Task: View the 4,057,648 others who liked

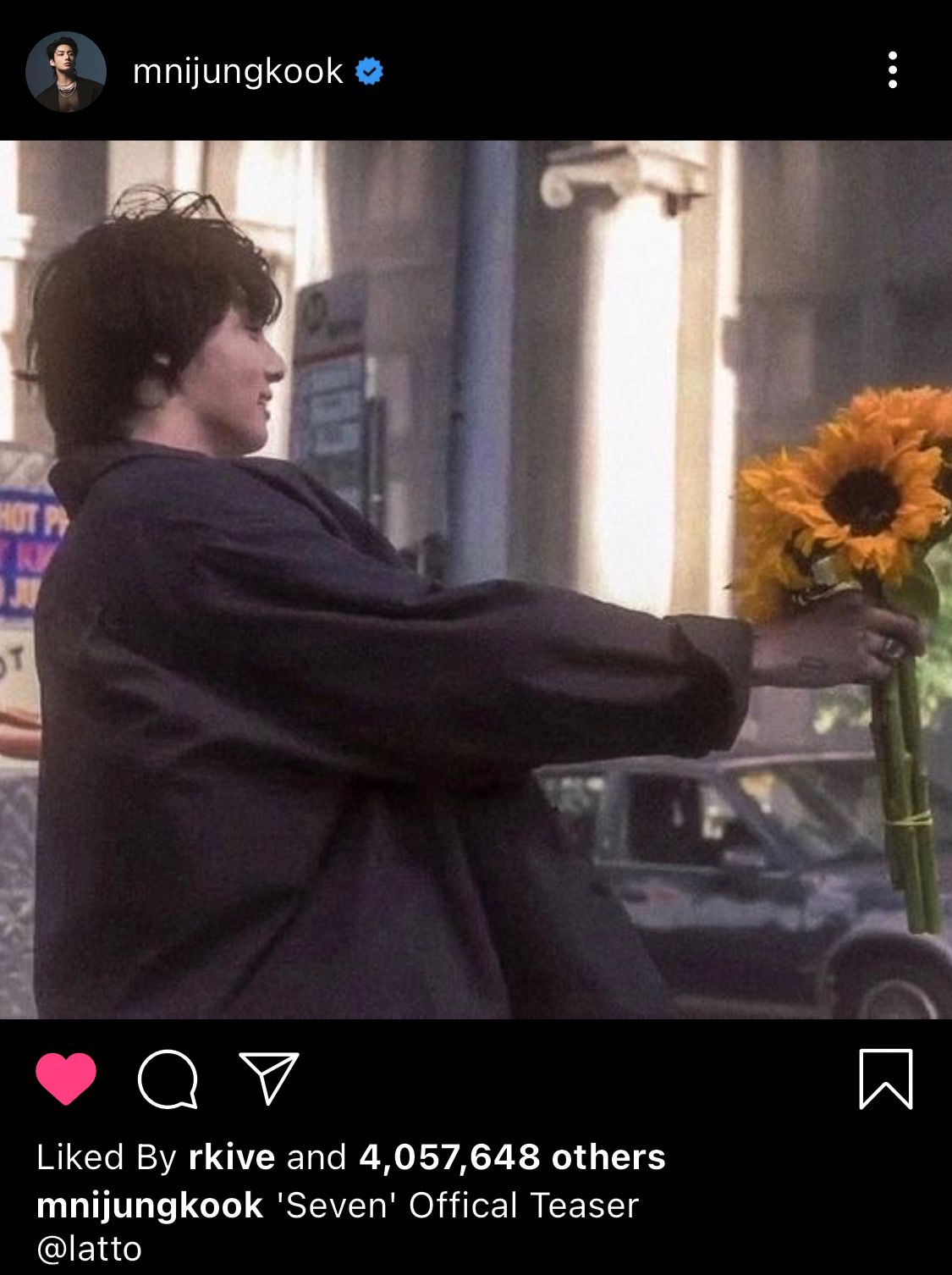Action: [512, 1156]
